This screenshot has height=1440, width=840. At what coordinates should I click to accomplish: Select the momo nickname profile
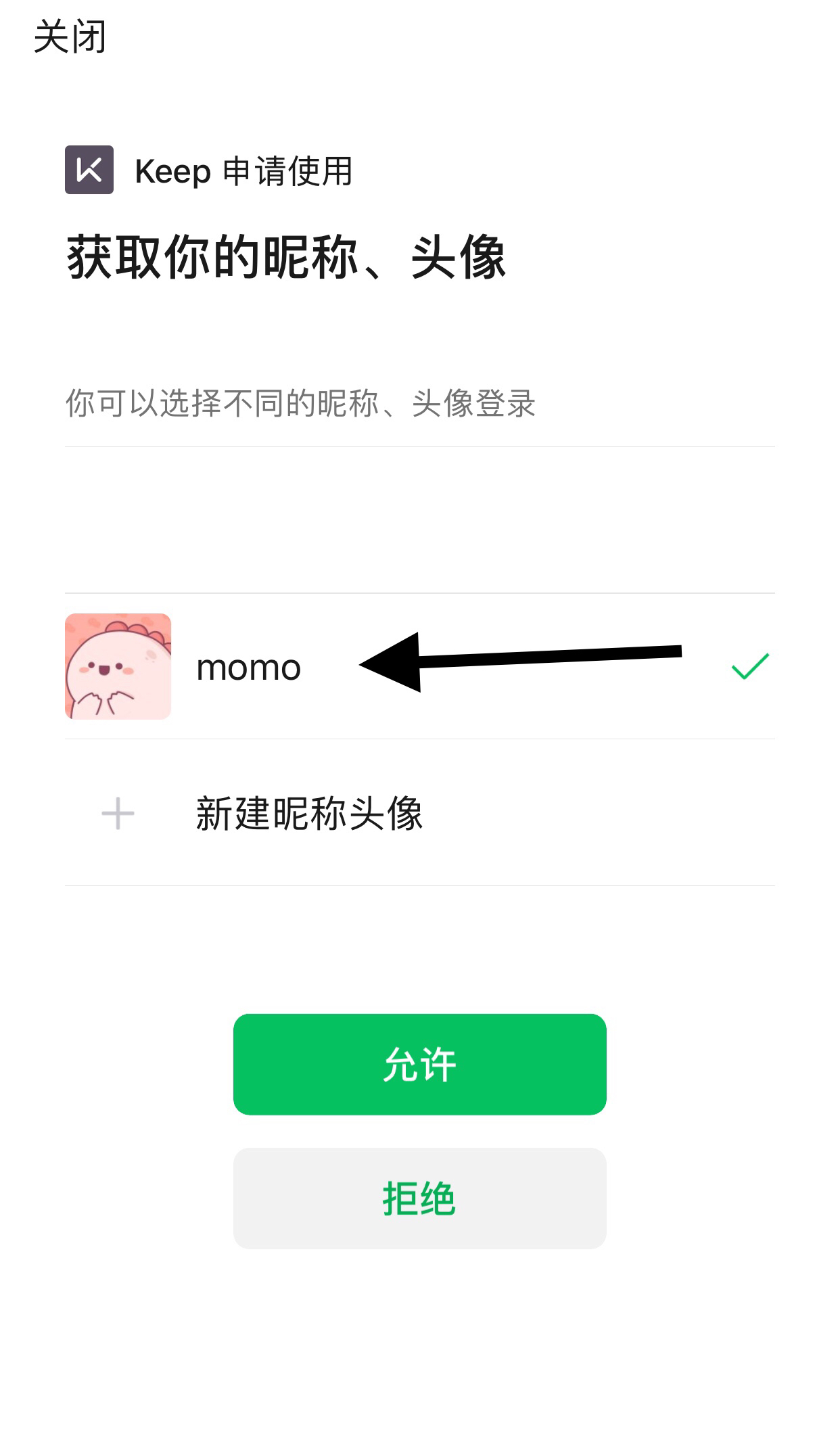click(x=248, y=667)
